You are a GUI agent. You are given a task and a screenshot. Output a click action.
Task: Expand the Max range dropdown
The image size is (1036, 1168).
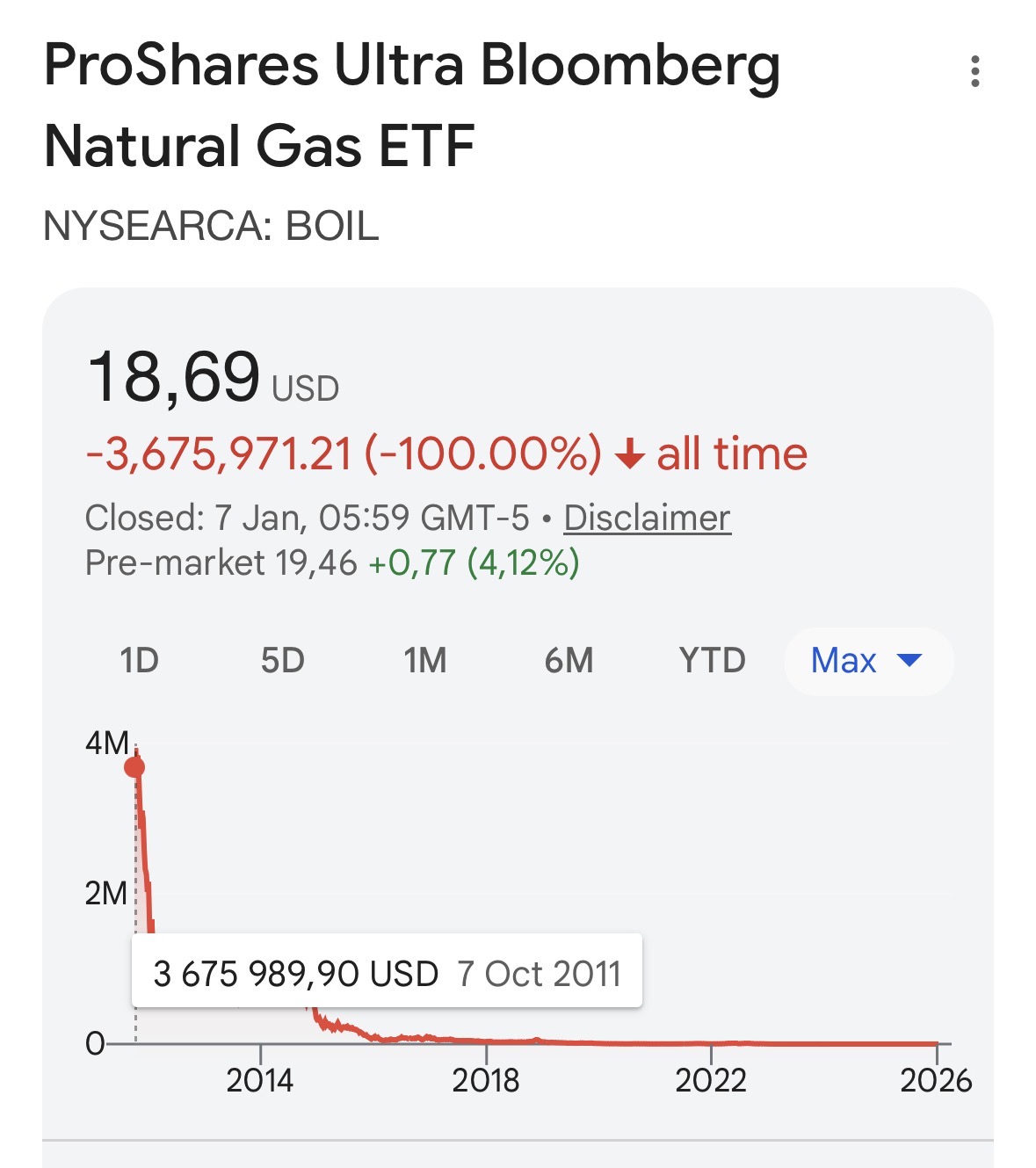coord(867,660)
